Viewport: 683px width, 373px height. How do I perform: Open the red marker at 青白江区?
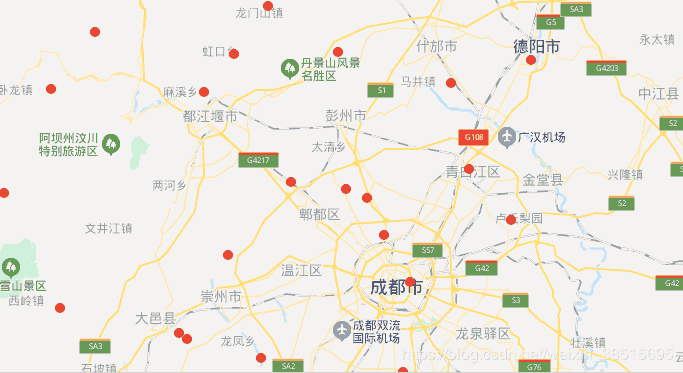tap(469, 169)
